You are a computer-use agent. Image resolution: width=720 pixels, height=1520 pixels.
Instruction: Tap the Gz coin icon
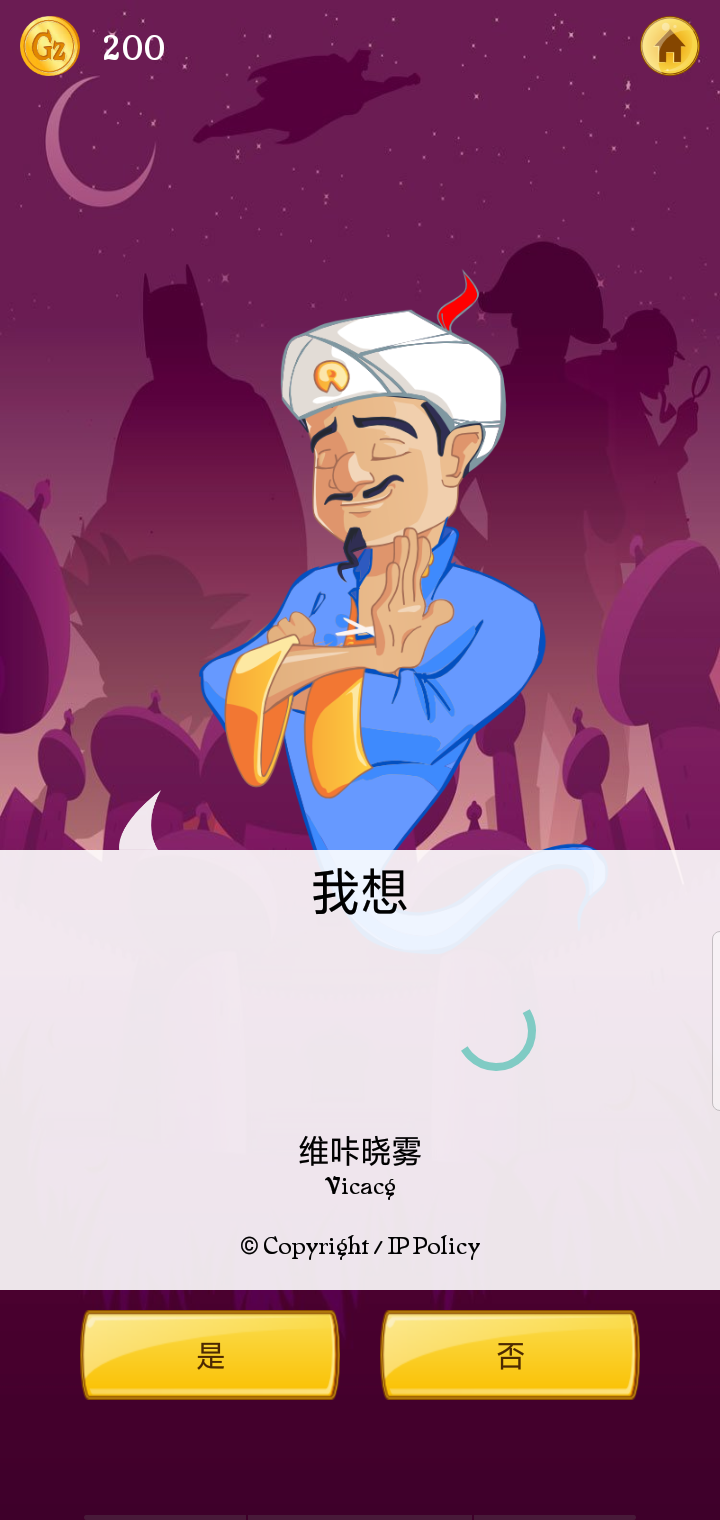47,46
